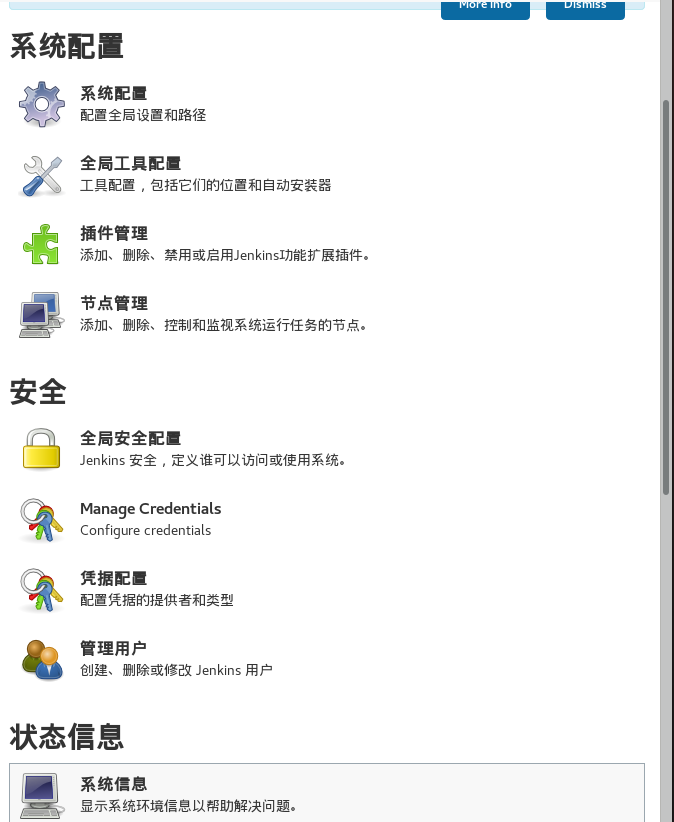The image size is (674, 822).
Task: Open 管理用户 user management
Action: [114, 649]
